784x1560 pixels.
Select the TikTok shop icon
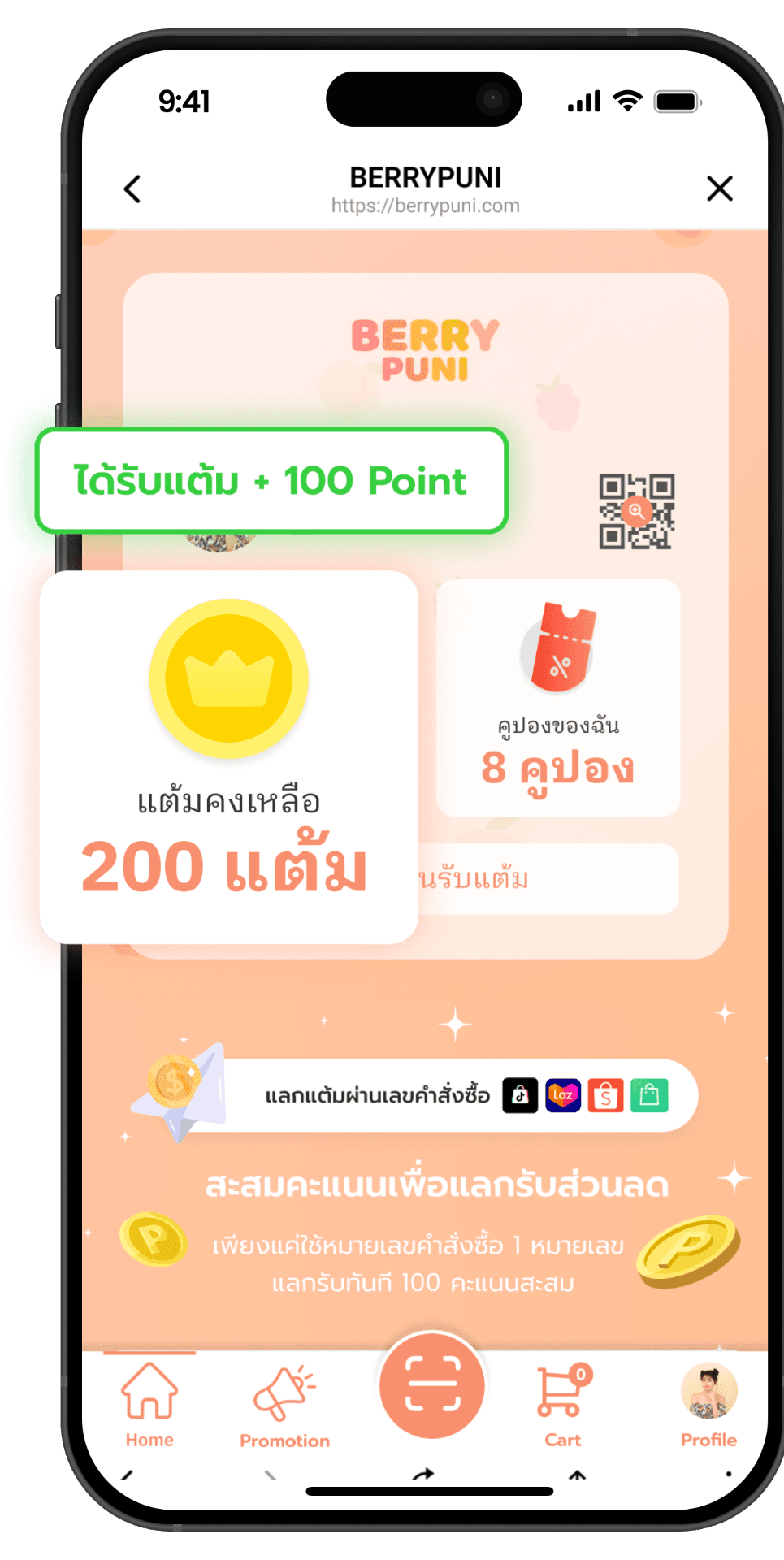click(521, 1094)
